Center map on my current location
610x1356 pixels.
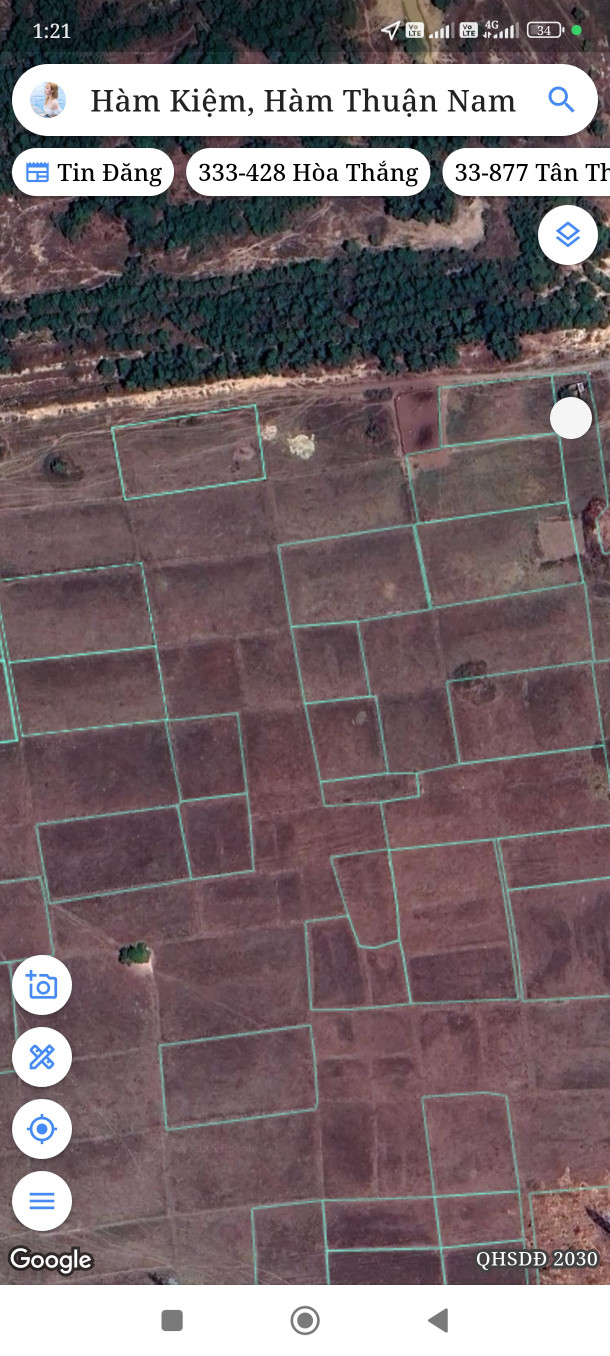(42, 1129)
